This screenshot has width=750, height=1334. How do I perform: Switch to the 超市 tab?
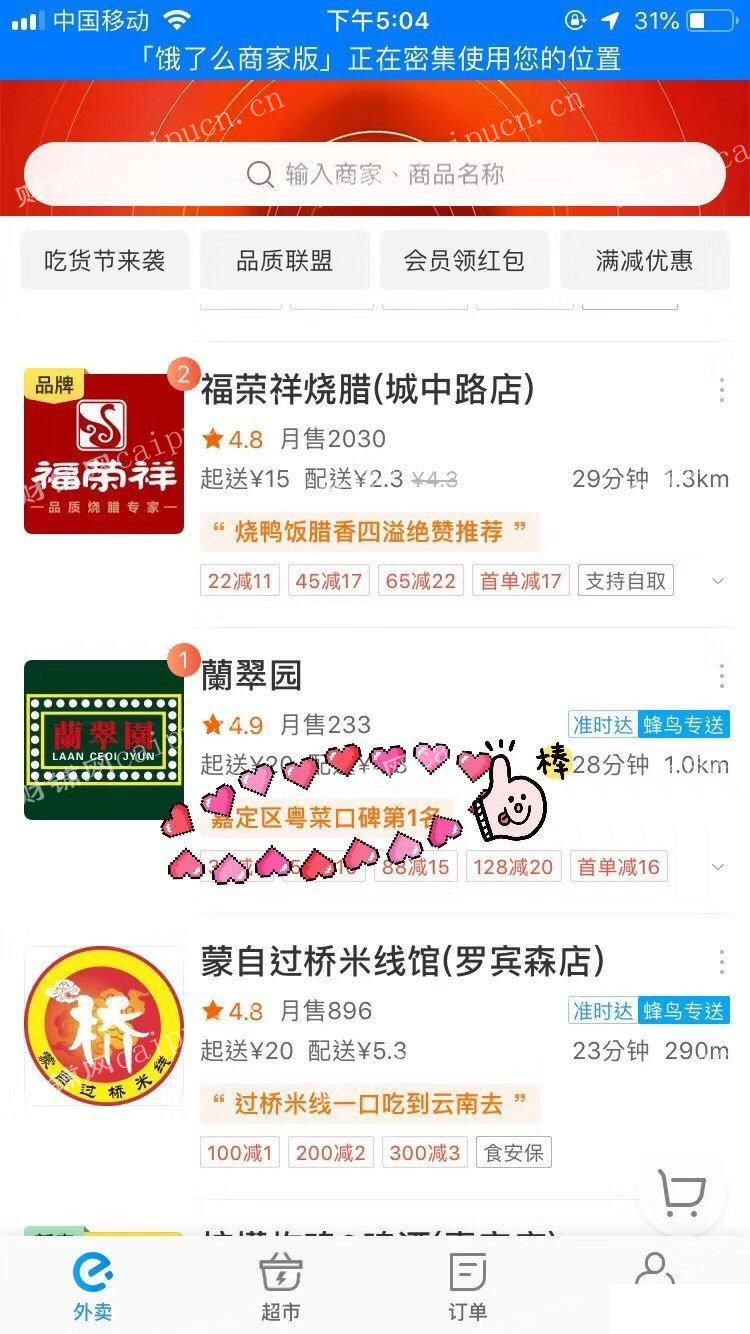[280, 1287]
